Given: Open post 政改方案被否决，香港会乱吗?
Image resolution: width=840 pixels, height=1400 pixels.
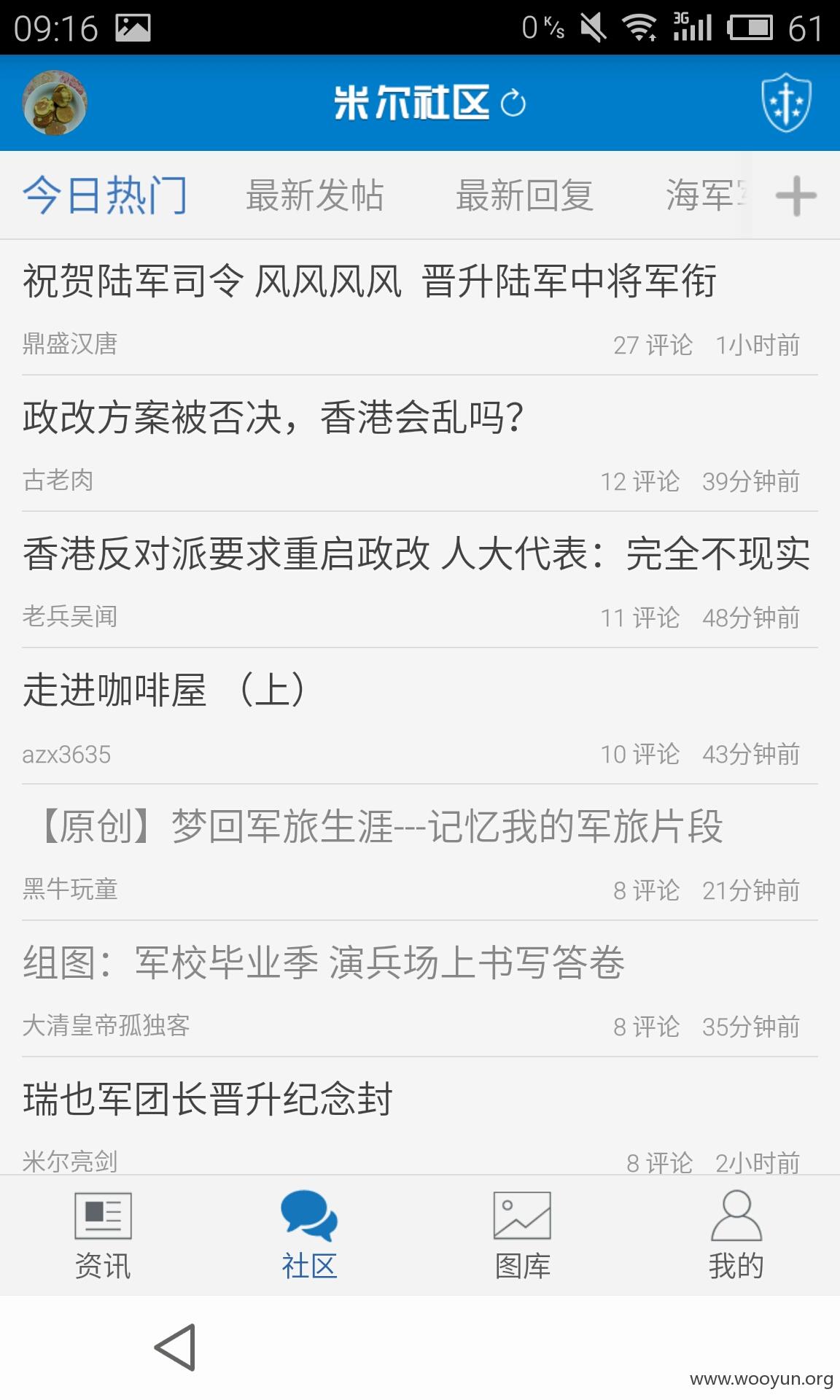Looking at the screenshot, I should pos(420,443).
